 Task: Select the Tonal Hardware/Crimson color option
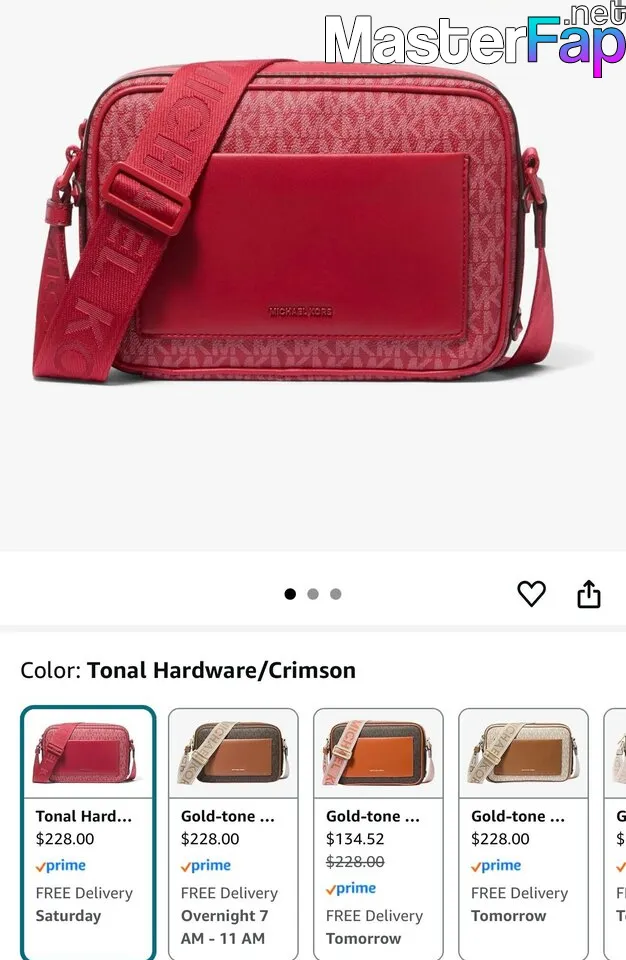(x=88, y=832)
